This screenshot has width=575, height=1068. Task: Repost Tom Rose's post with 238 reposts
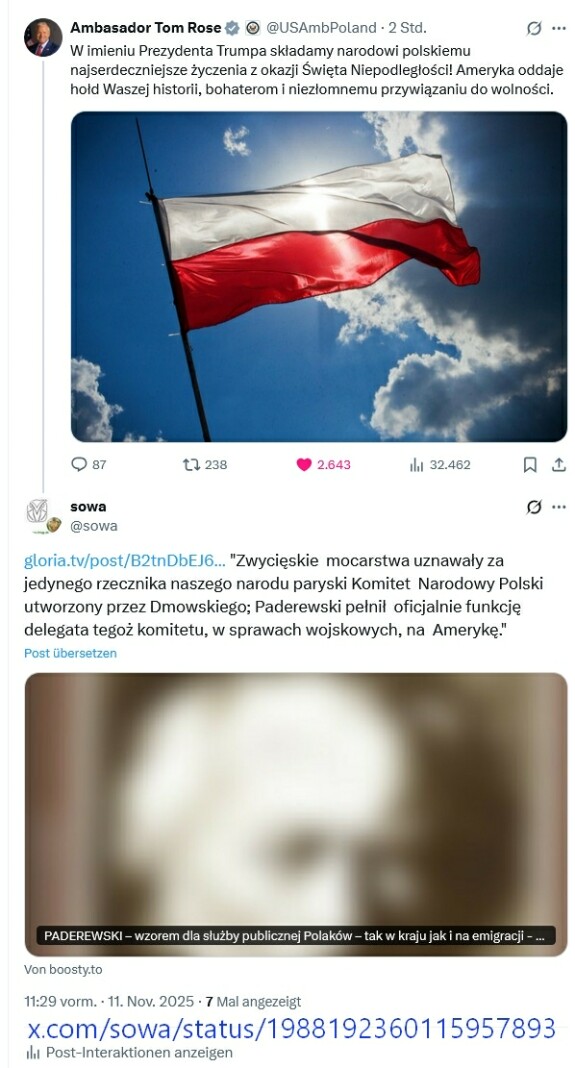[205, 465]
